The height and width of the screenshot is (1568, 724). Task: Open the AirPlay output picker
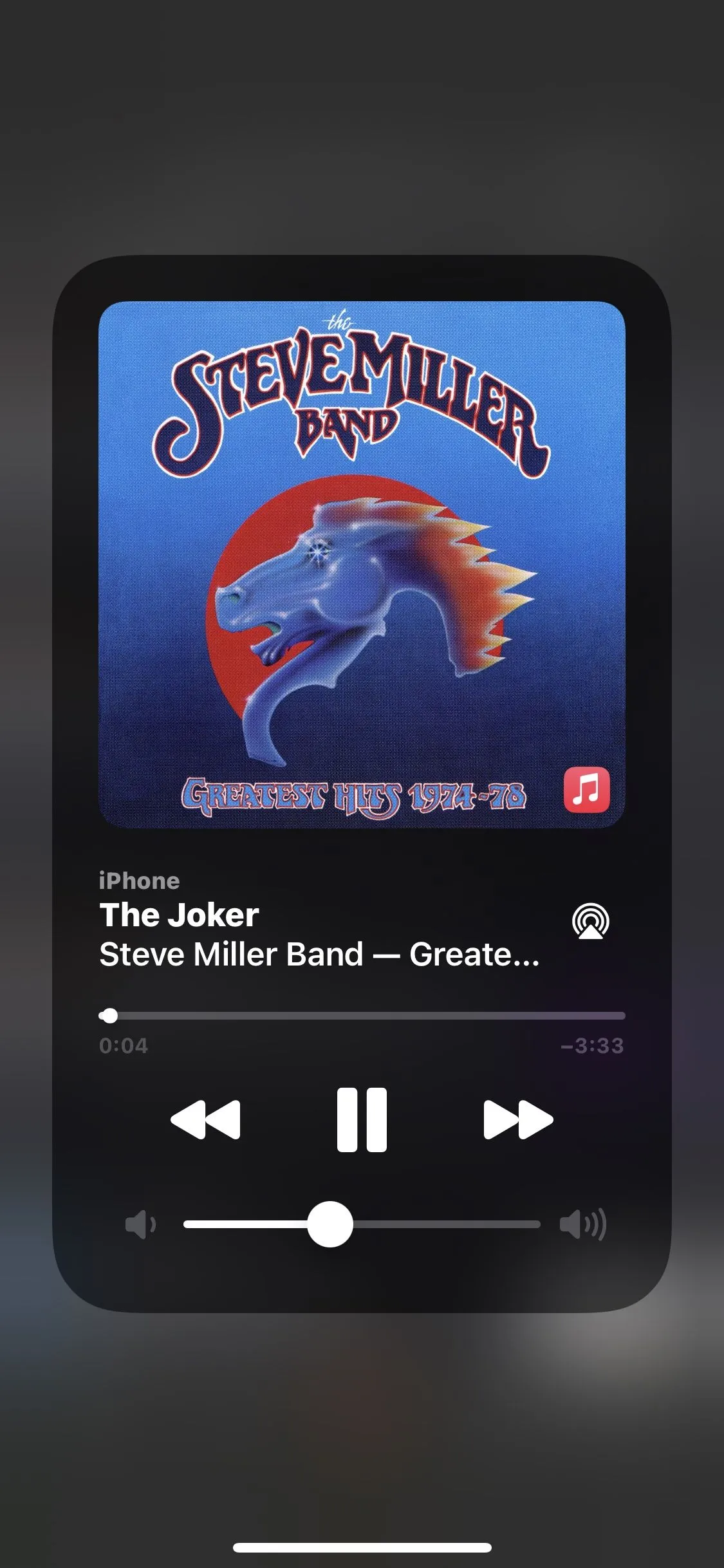coord(590,922)
